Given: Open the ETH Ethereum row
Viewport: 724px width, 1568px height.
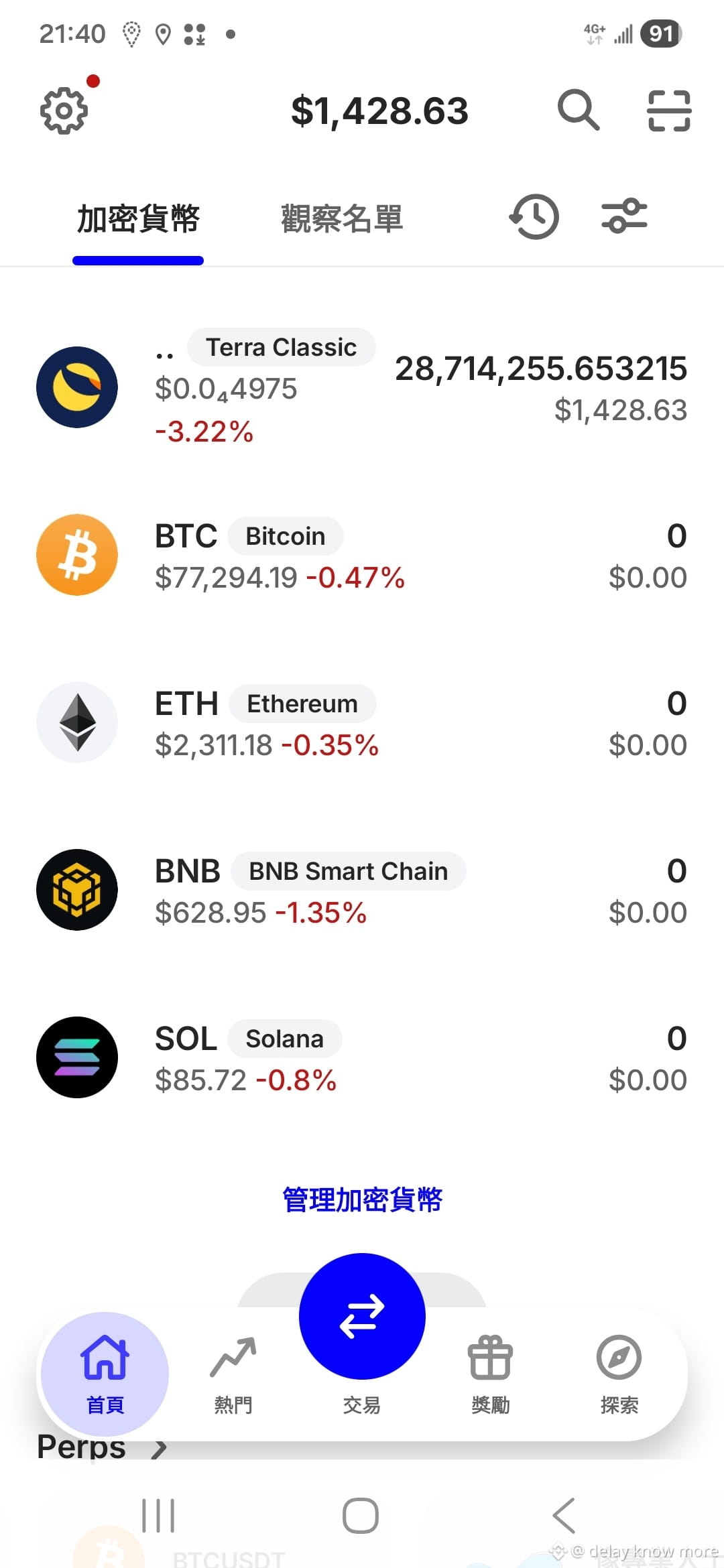Looking at the screenshot, I should 362,723.
